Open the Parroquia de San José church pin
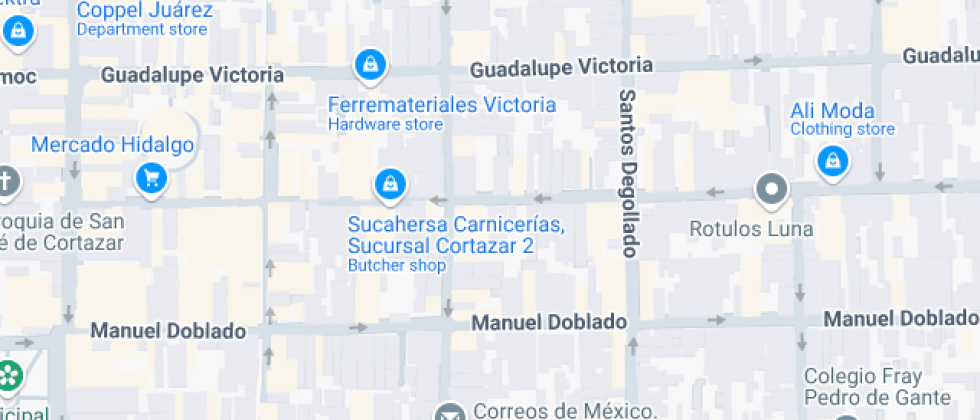980x420 pixels. point(7,183)
